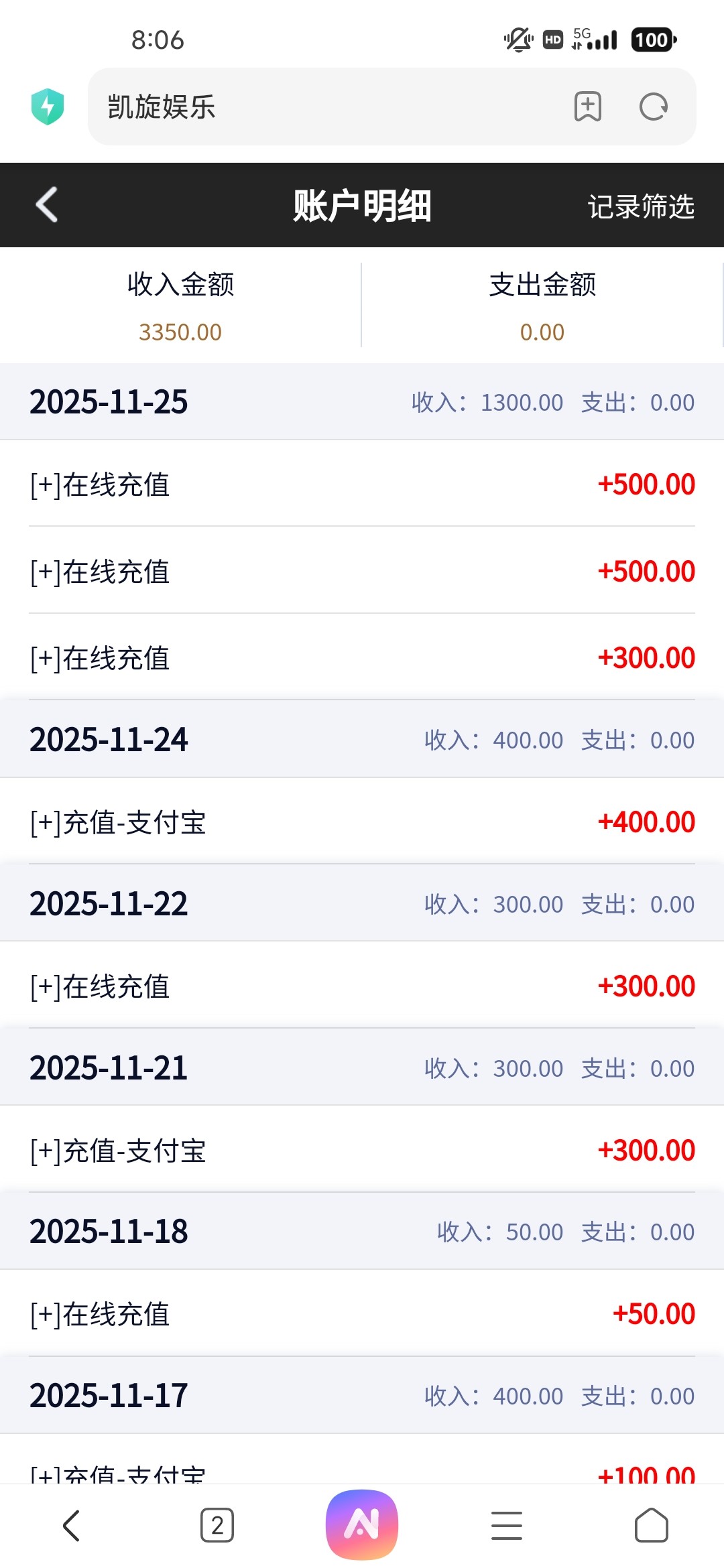Tap the +50.00 在线充值 entry under 2025-11-18

coord(362,1313)
